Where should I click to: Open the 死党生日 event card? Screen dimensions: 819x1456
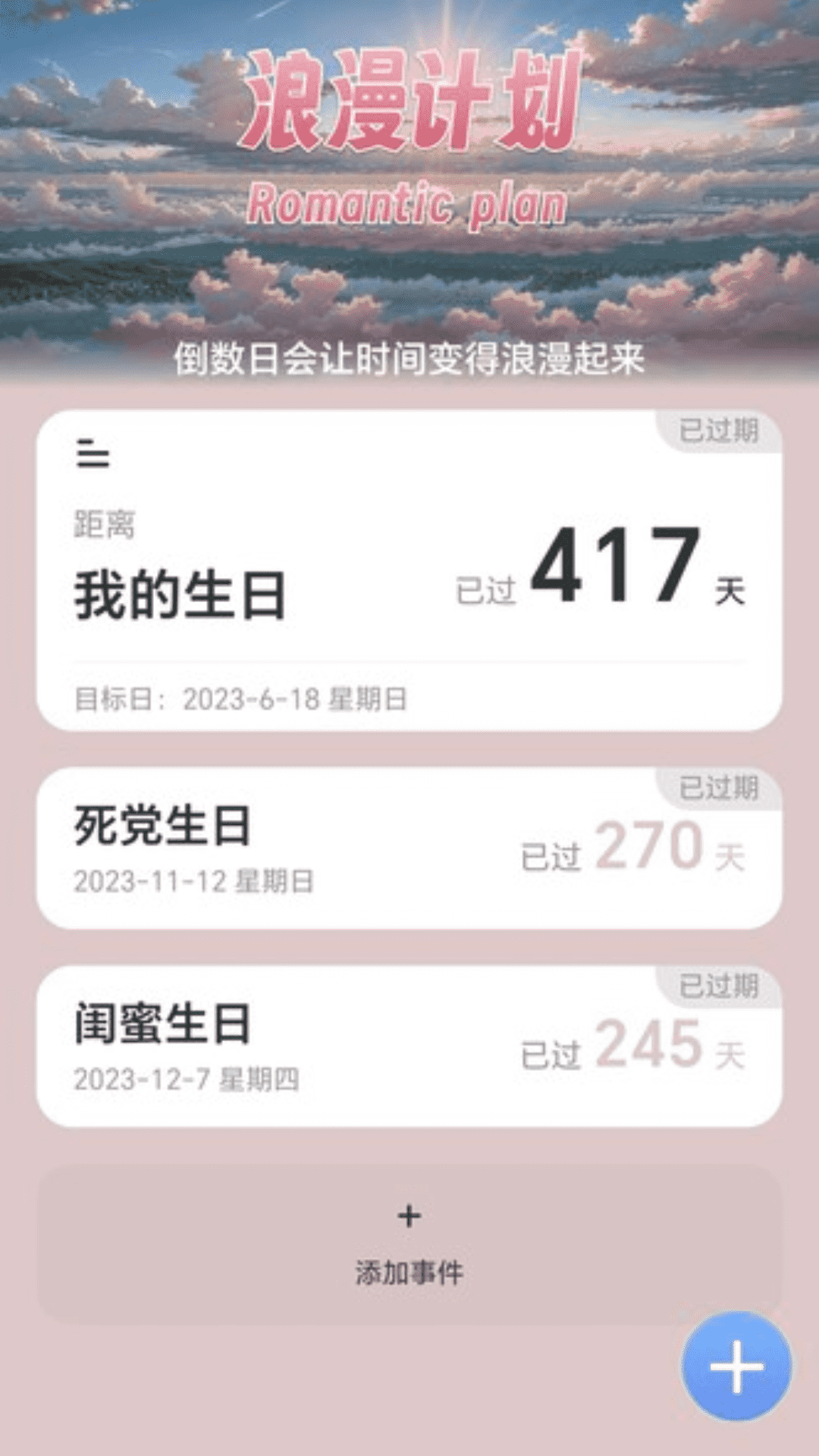(x=409, y=848)
